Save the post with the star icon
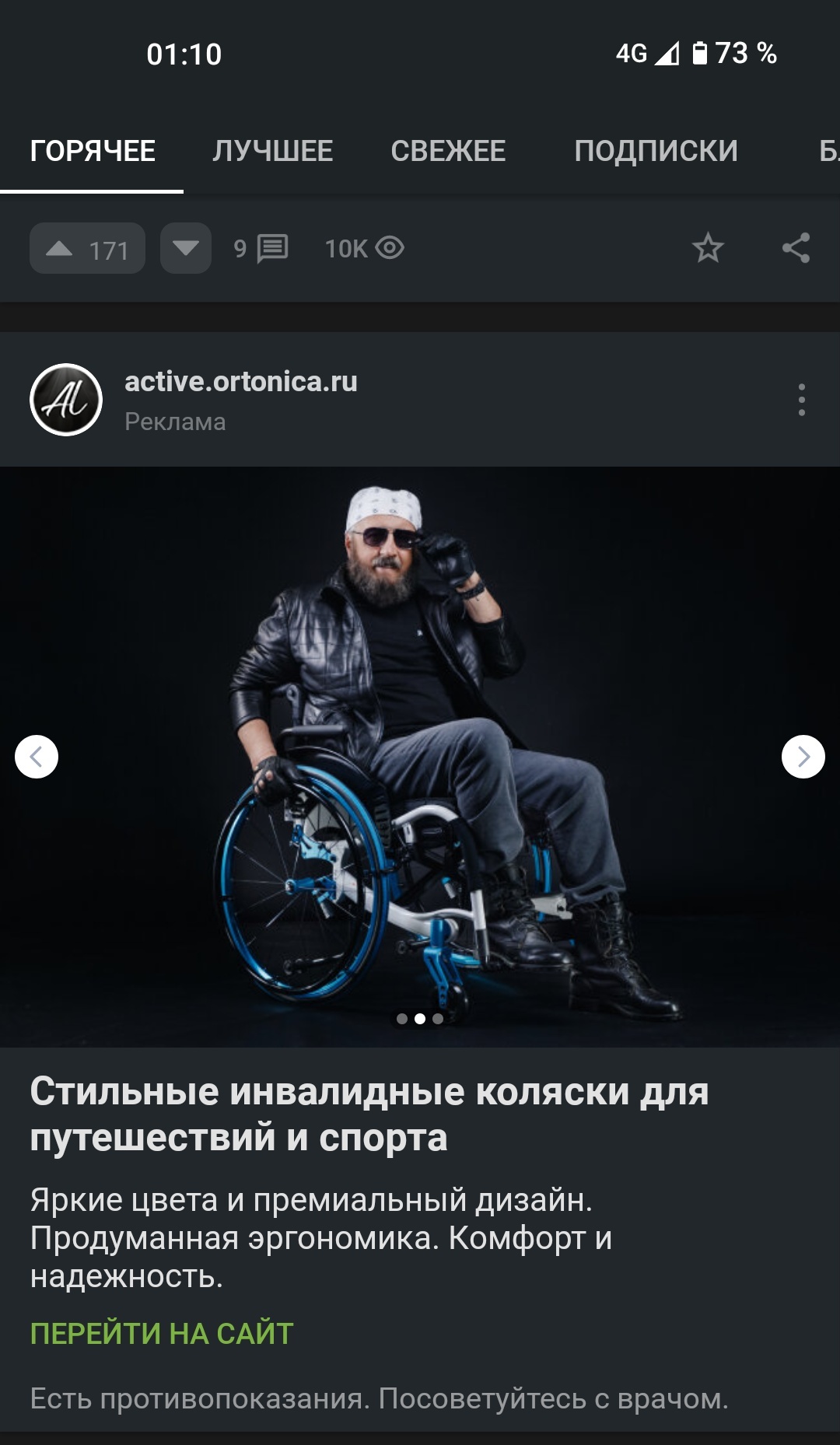Screen dimensions: 840x1445 pyautogui.click(x=708, y=249)
